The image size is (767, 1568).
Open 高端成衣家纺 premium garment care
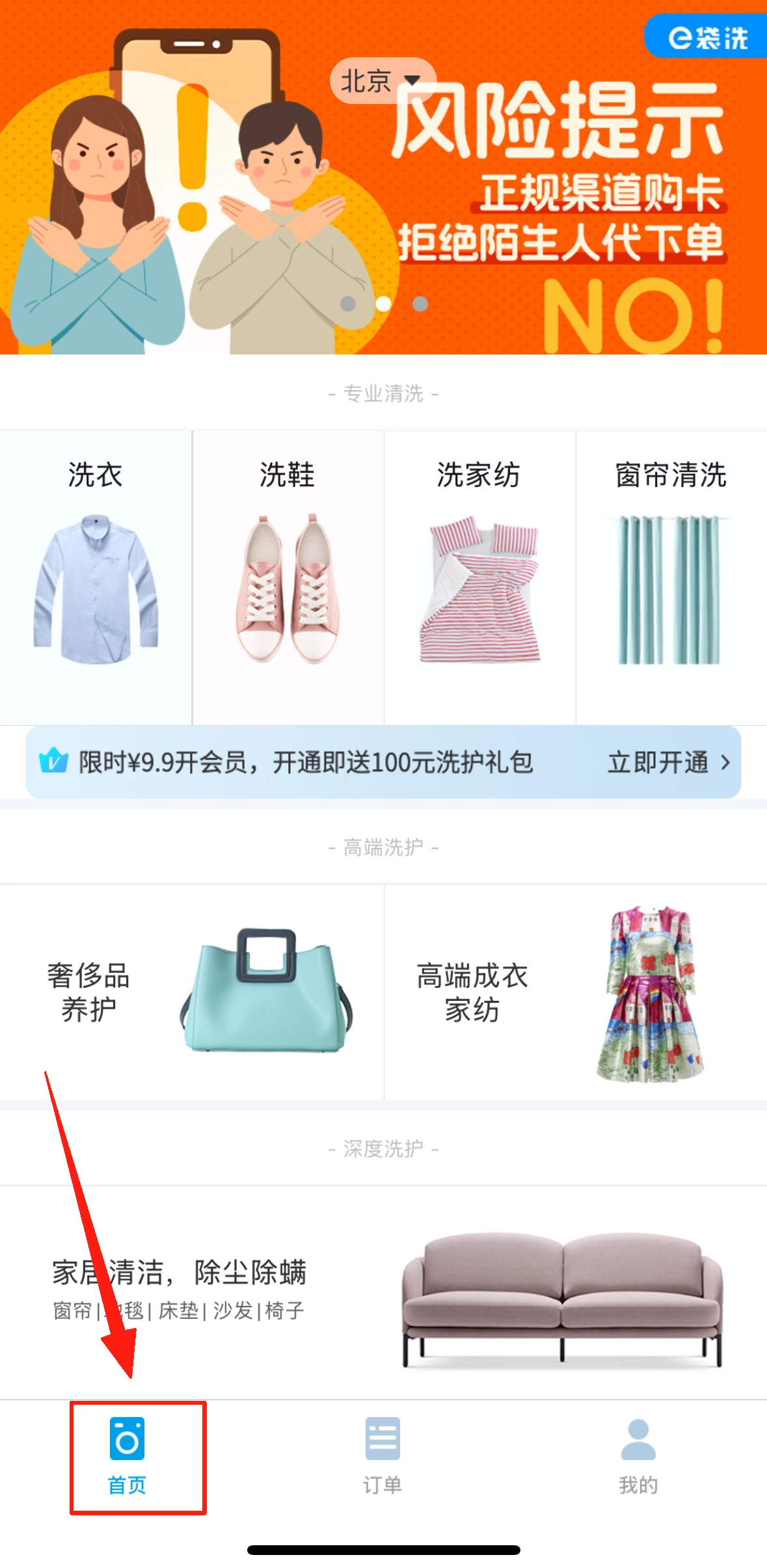575,992
